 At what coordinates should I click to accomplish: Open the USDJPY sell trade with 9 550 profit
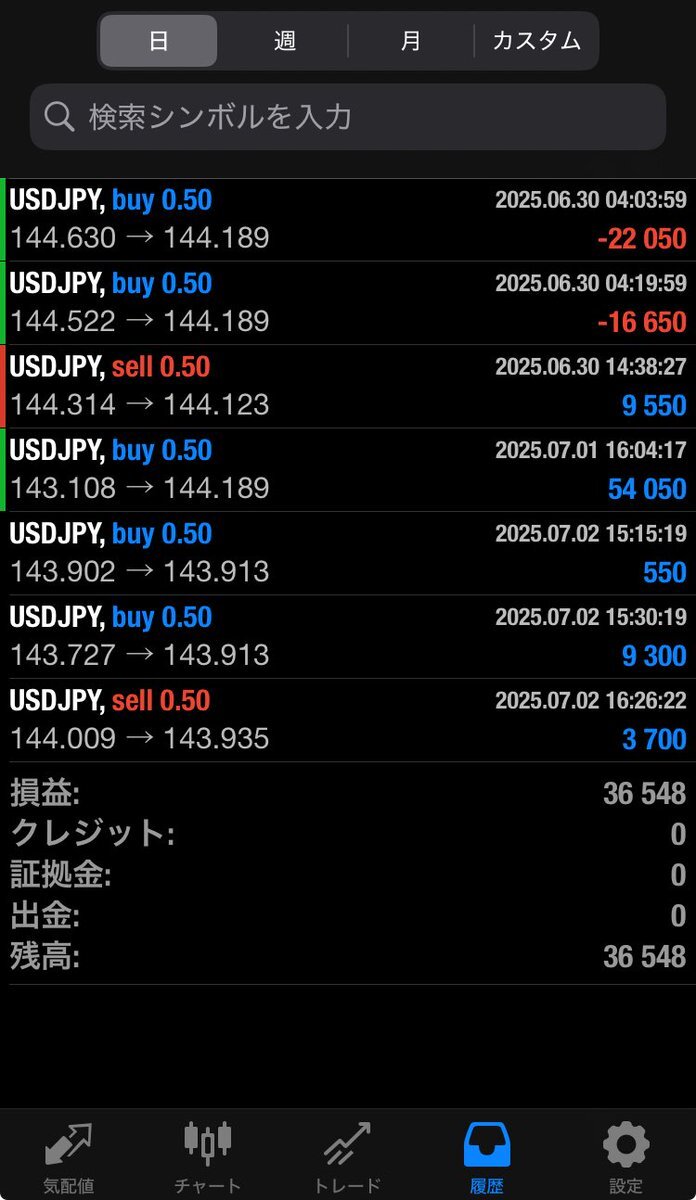(x=348, y=387)
